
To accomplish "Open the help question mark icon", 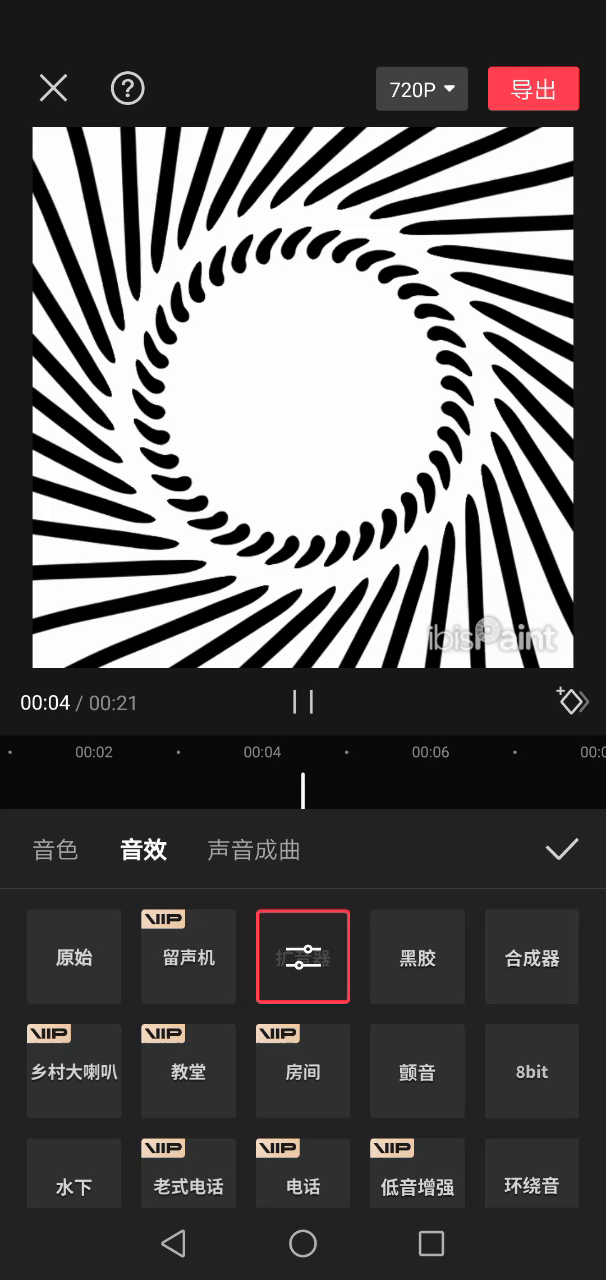I will click(127, 88).
